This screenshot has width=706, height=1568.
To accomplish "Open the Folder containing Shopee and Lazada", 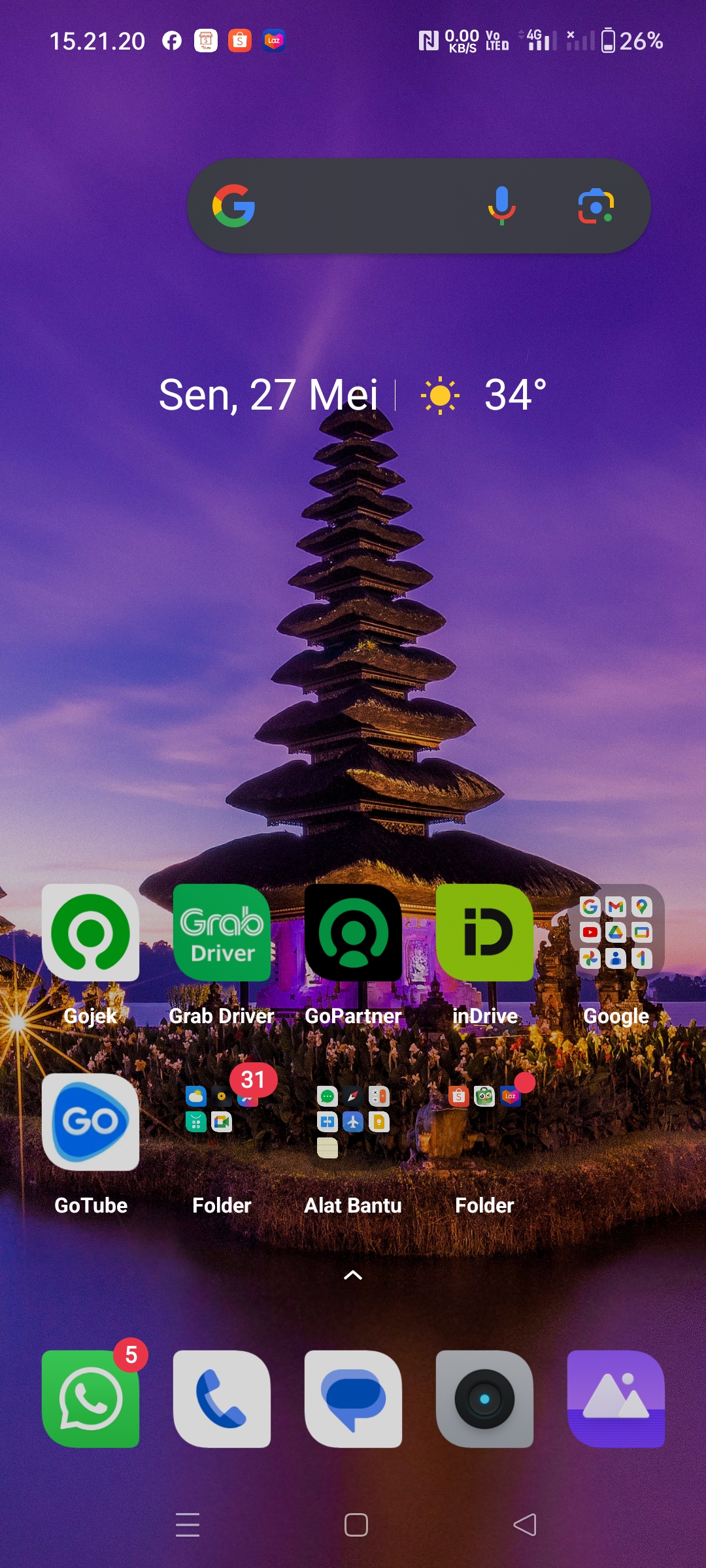I will pyautogui.click(x=484, y=1122).
